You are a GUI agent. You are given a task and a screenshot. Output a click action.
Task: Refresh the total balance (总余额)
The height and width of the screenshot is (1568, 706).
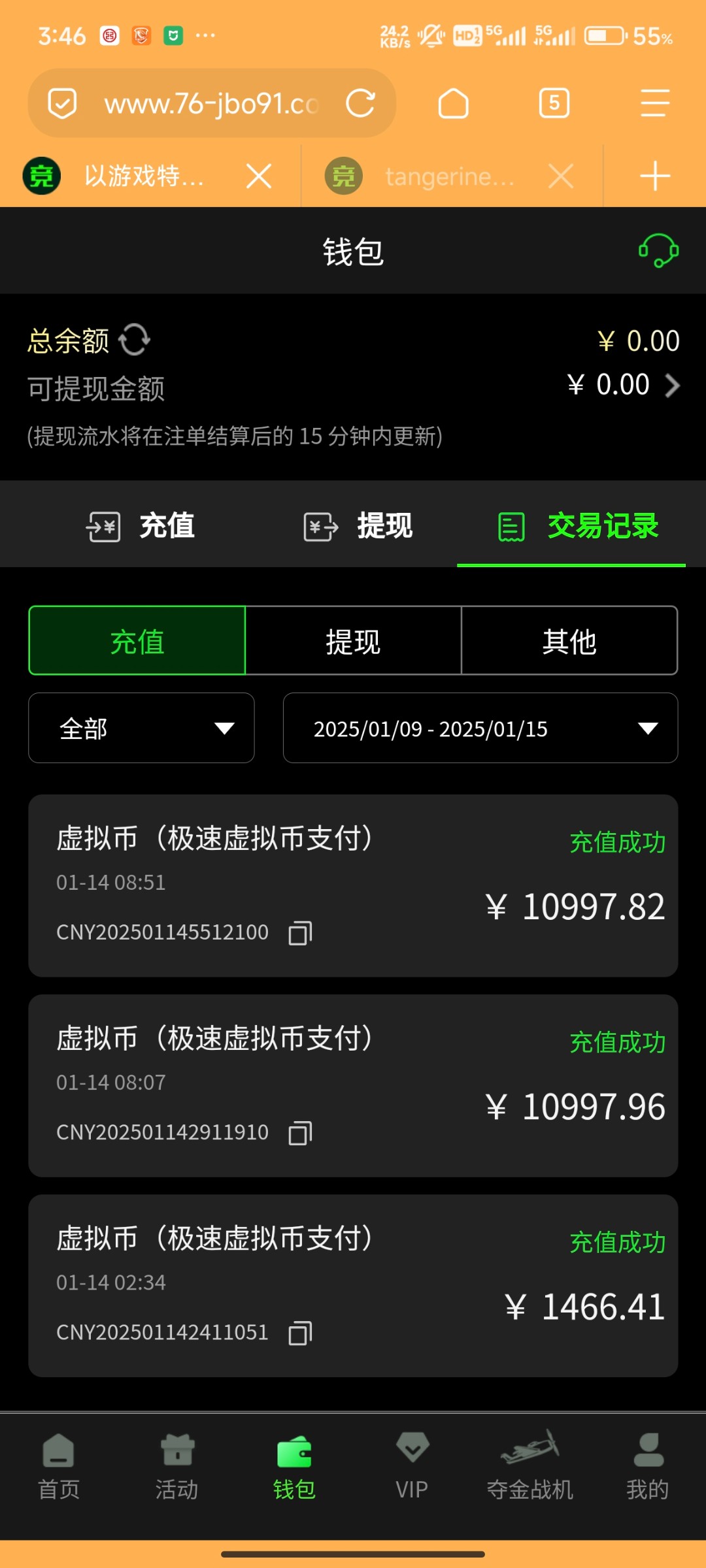point(135,340)
